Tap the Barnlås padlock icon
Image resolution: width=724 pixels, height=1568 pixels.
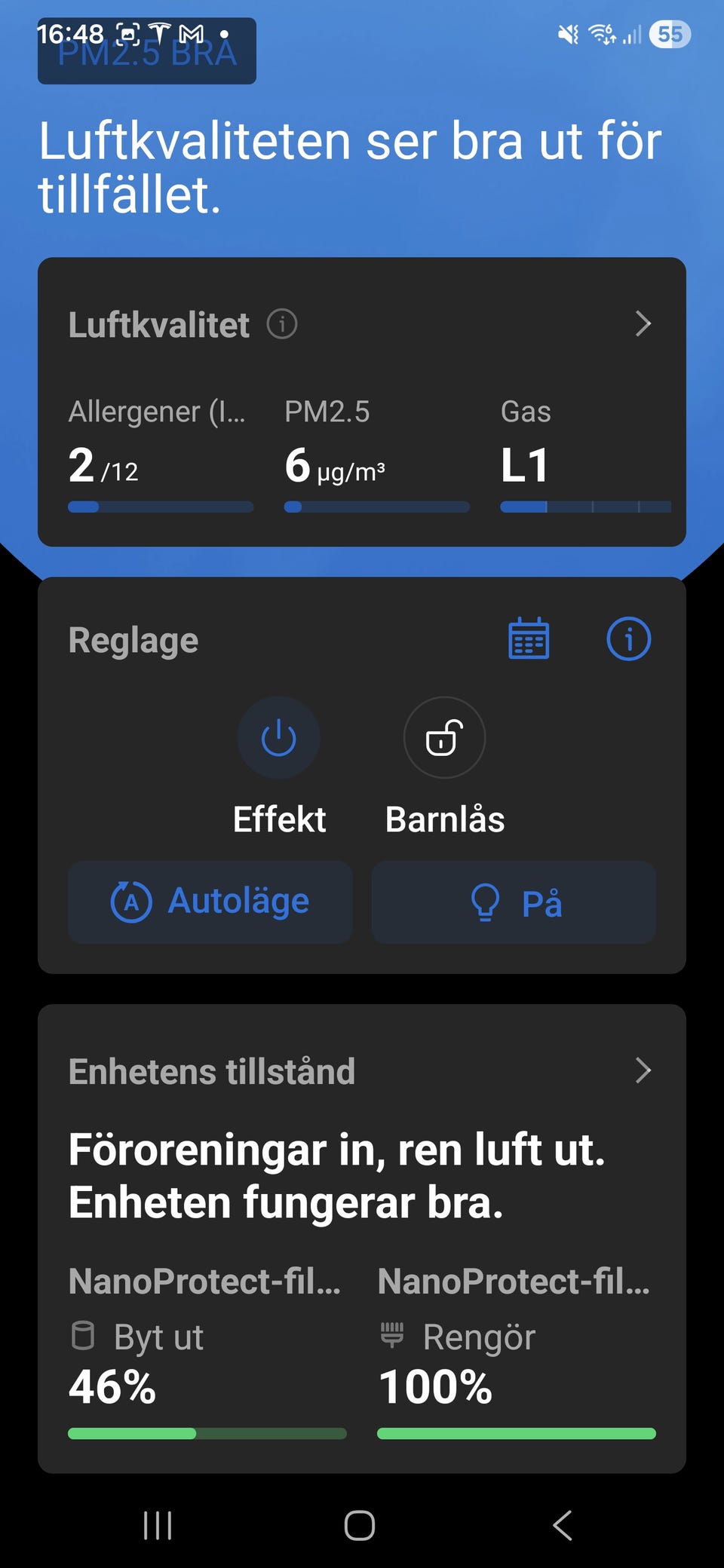pyautogui.click(x=444, y=738)
